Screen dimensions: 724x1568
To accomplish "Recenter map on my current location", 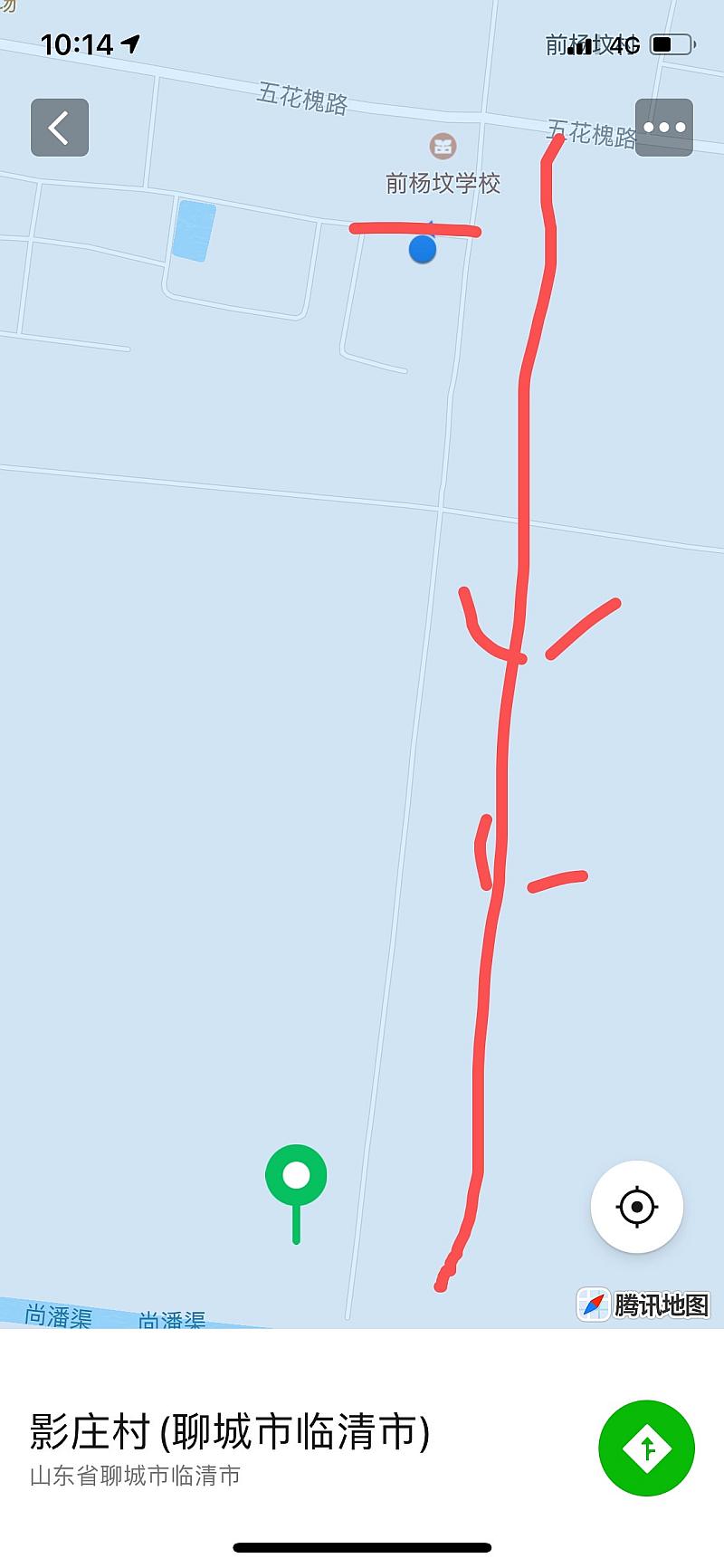I will 636,1206.
